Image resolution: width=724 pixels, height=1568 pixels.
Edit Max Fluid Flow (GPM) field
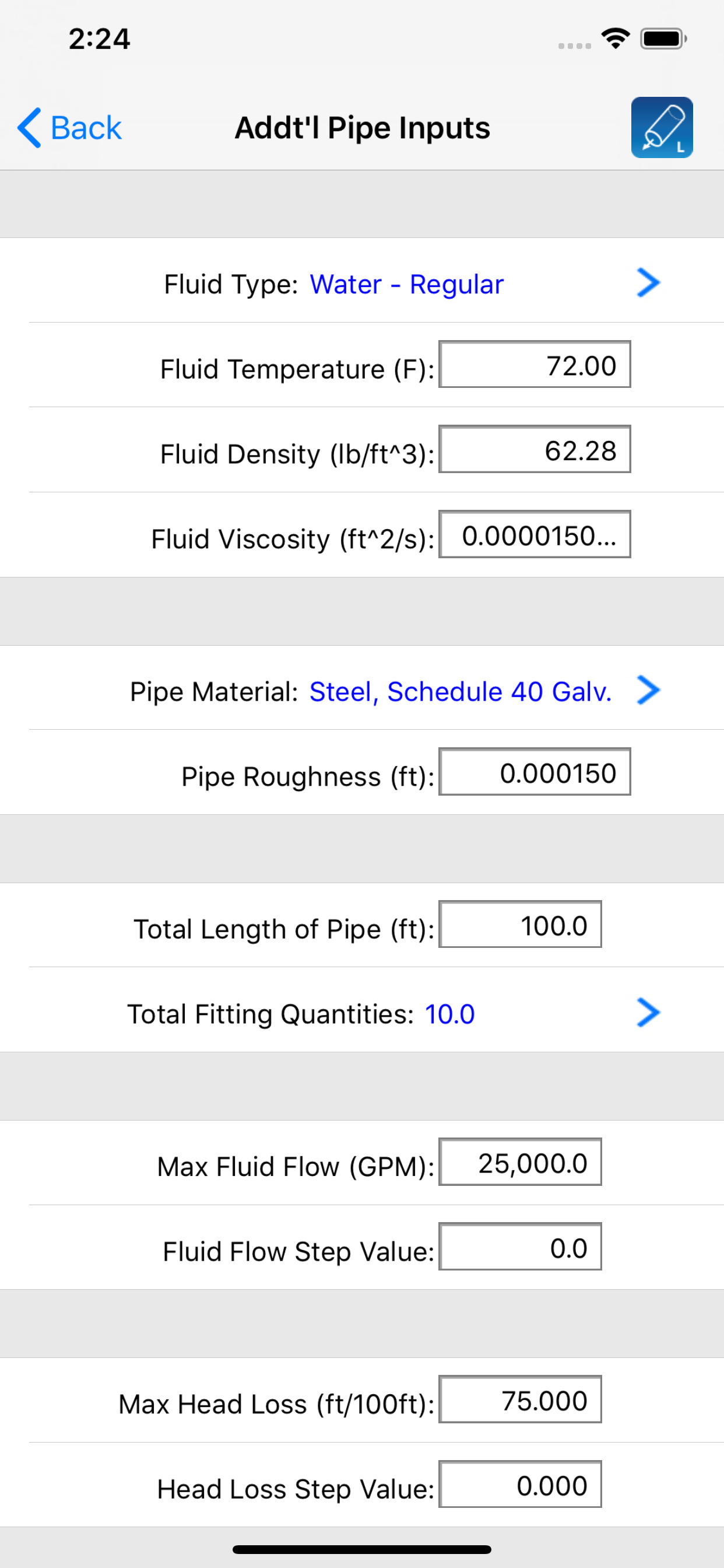click(519, 1162)
